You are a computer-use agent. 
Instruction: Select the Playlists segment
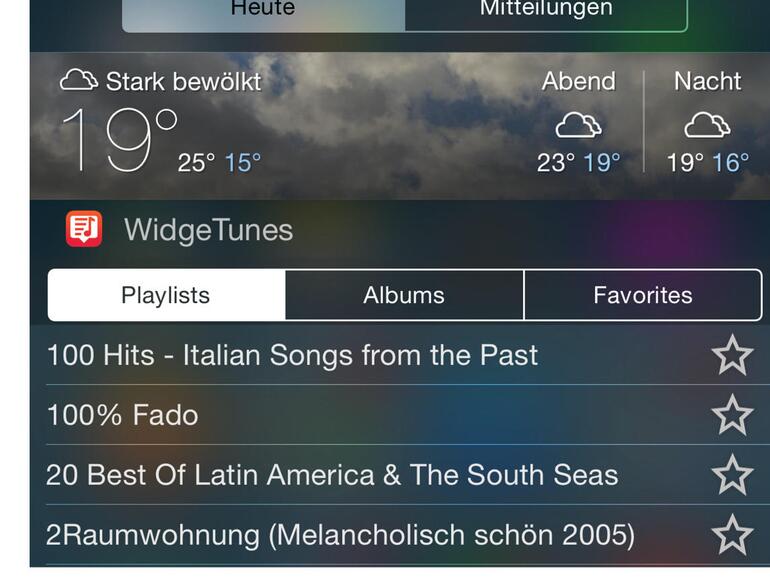click(166, 295)
